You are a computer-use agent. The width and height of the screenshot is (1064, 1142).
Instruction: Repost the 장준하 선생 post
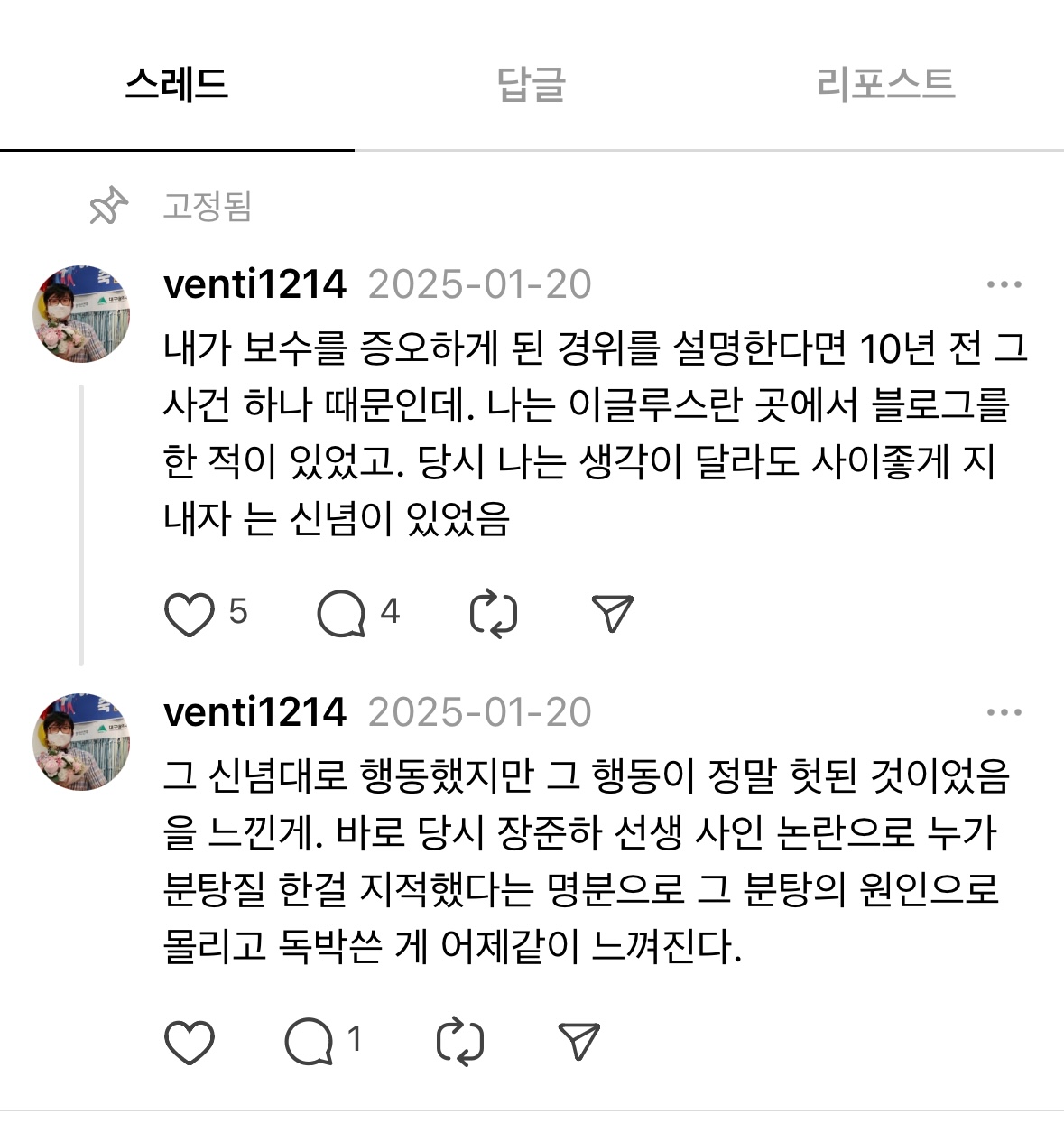pyautogui.click(x=459, y=1042)
